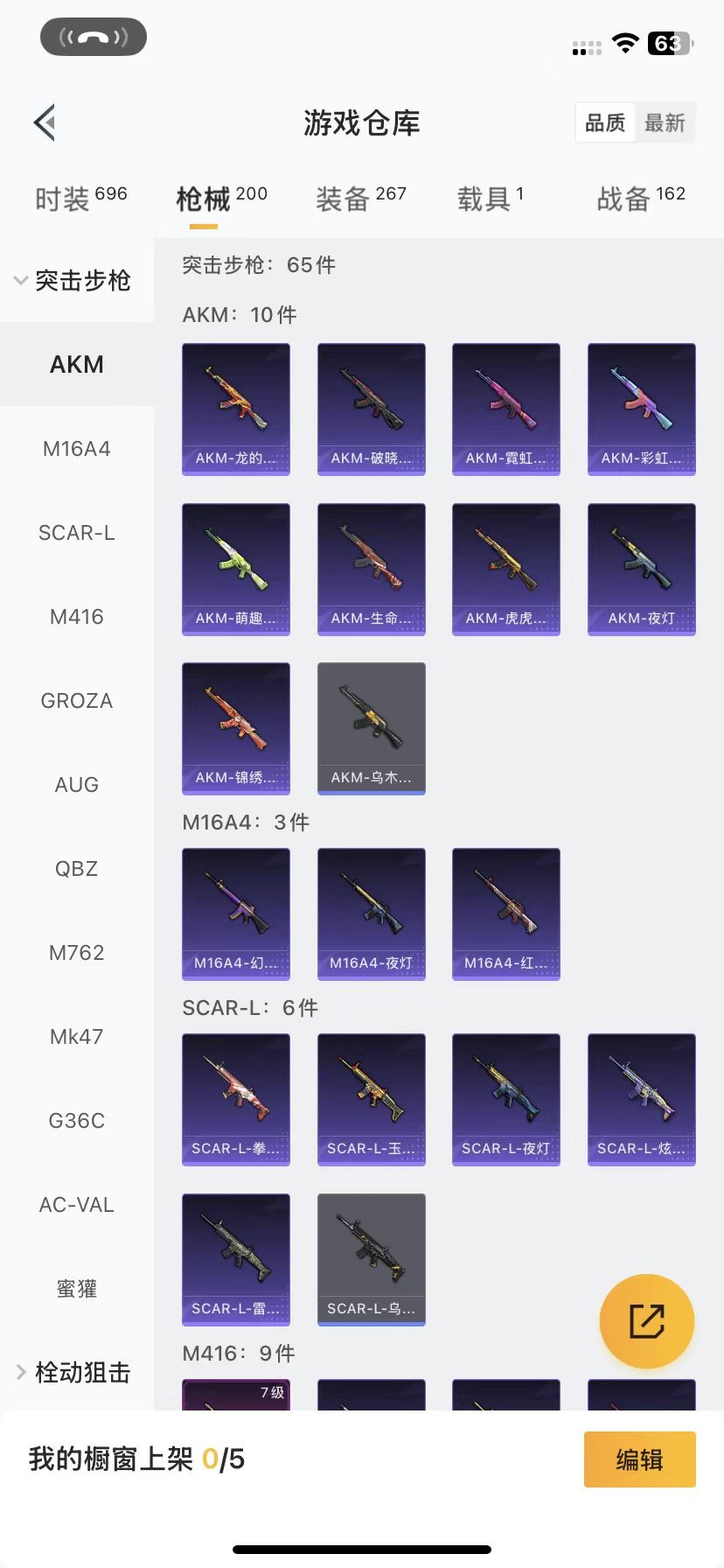Tap the orange share floating button
The width and height of the screenshot is (724, 1568).
tap(646, 1320)
